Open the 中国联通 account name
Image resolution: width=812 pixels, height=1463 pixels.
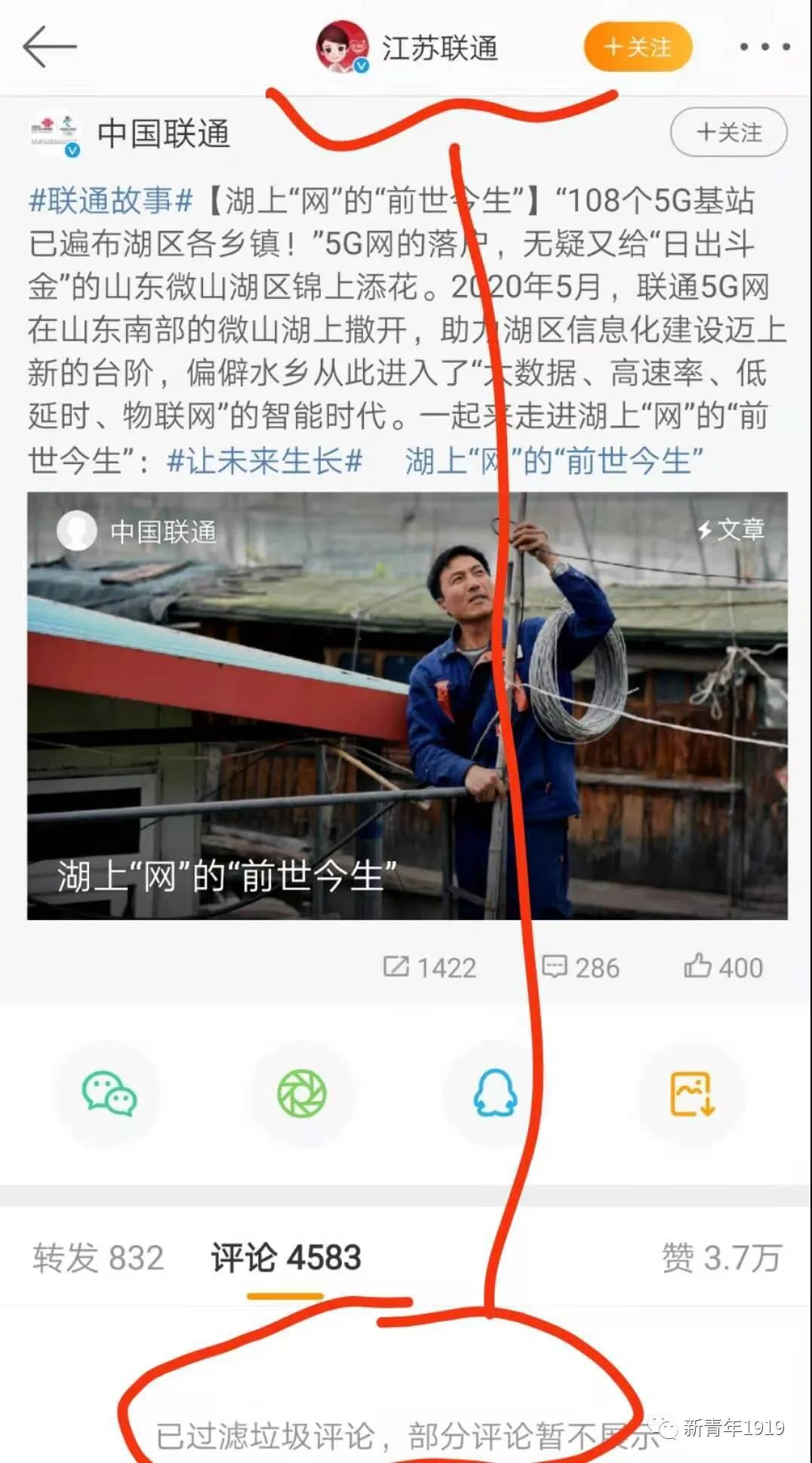[x=163, y=134]
